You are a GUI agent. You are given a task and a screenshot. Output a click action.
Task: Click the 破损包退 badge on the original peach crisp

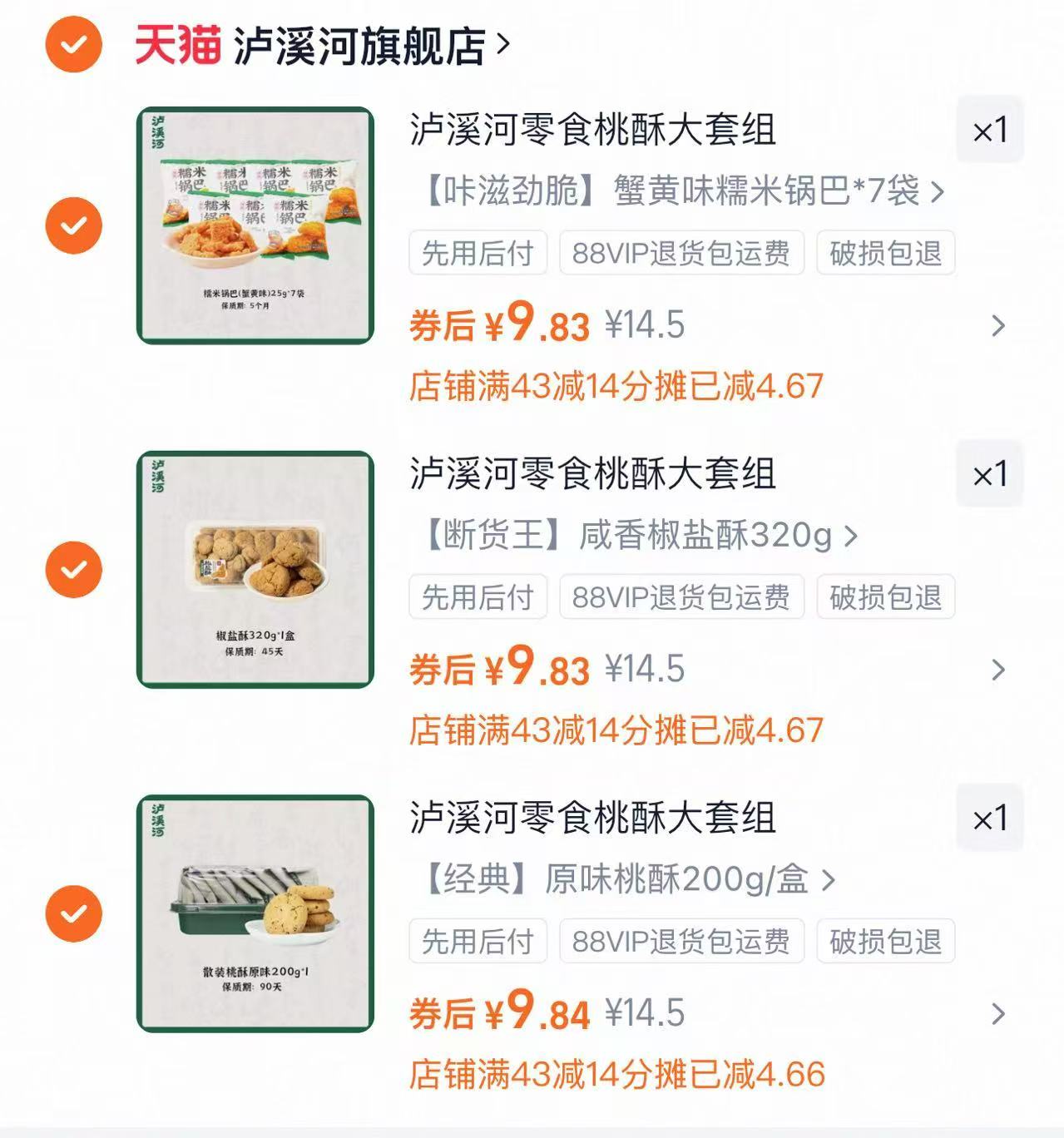[x=883, y=941]
